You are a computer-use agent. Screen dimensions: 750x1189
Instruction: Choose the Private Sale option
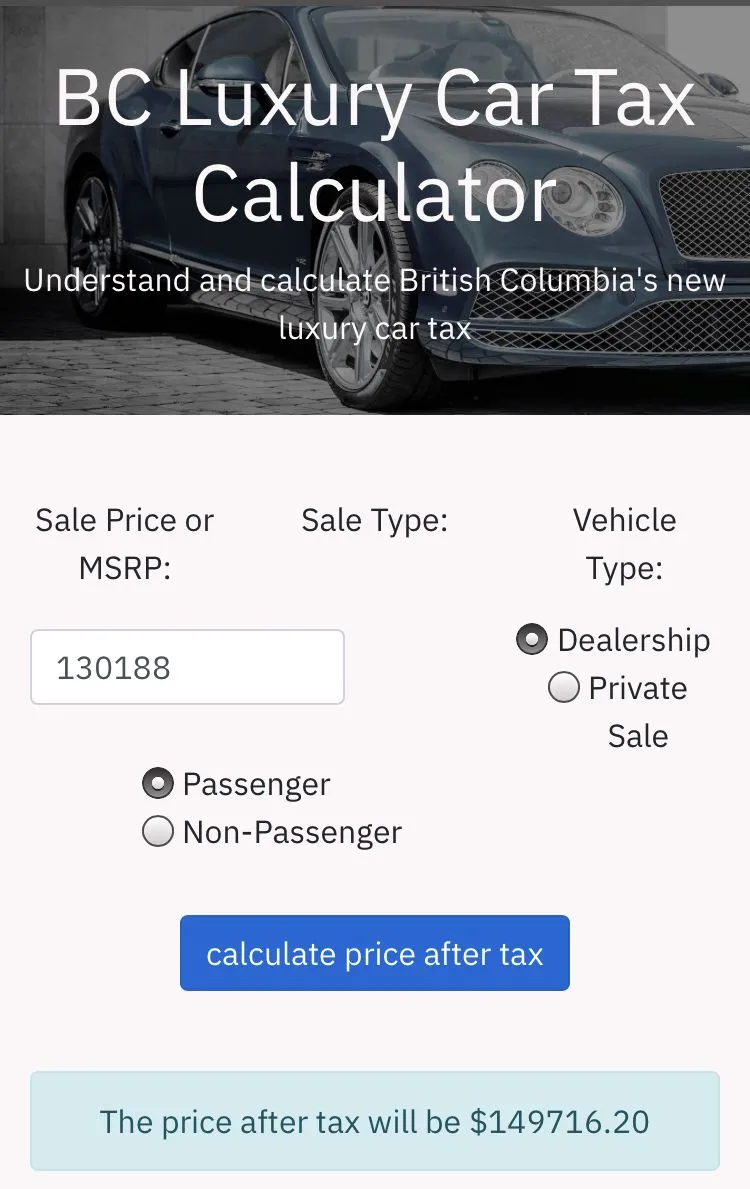tap(564, 688)
